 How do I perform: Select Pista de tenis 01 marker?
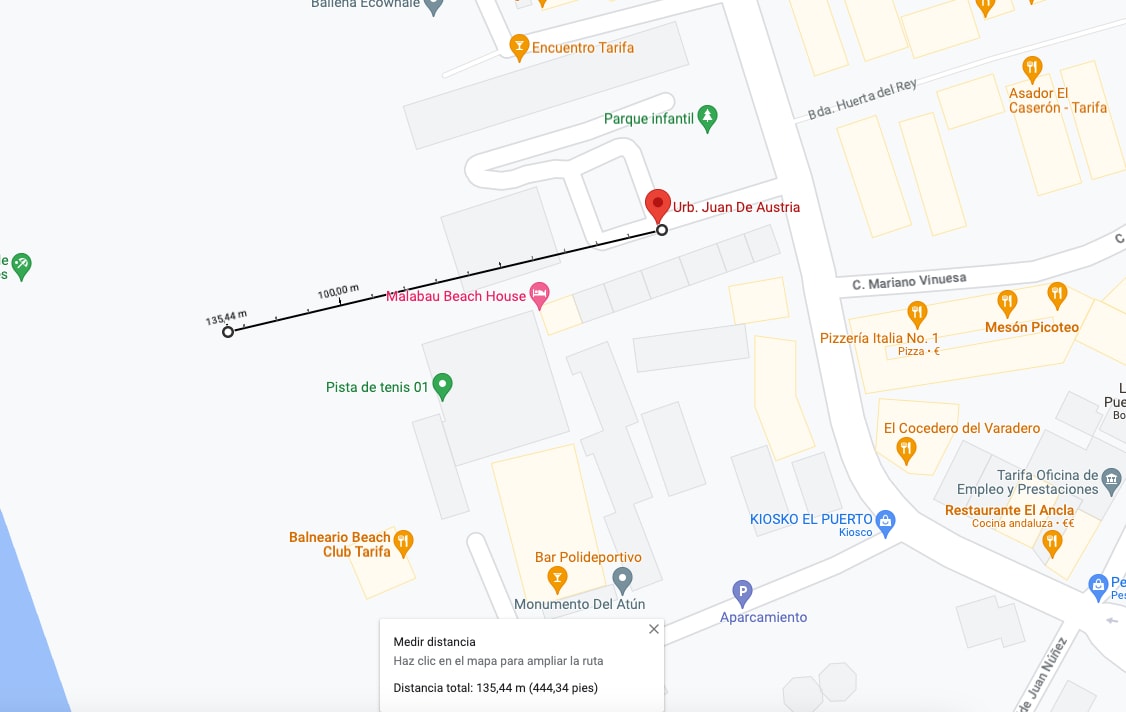point(442,385)
